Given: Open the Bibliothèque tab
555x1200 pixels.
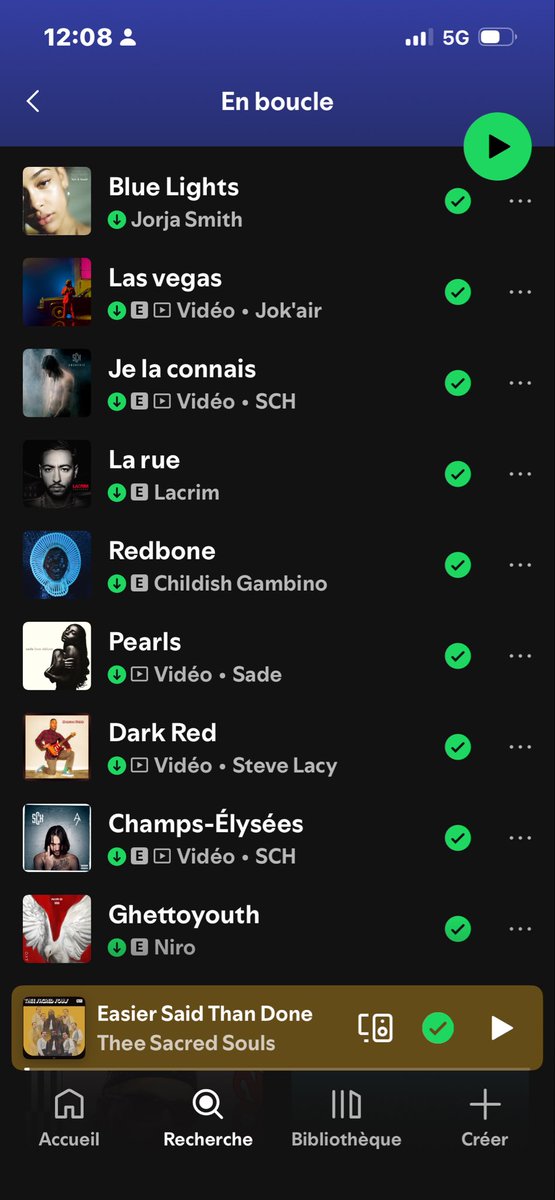Looking at the screenshot, I should coord(346,1118).
